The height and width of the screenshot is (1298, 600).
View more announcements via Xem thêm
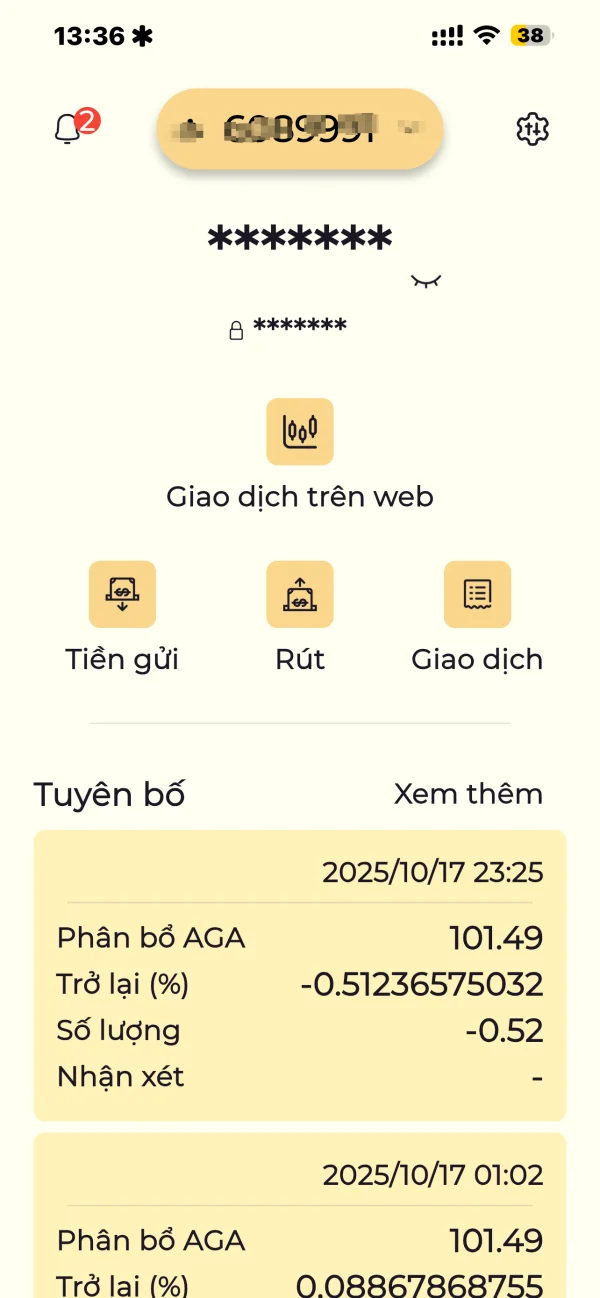(468, 794)
